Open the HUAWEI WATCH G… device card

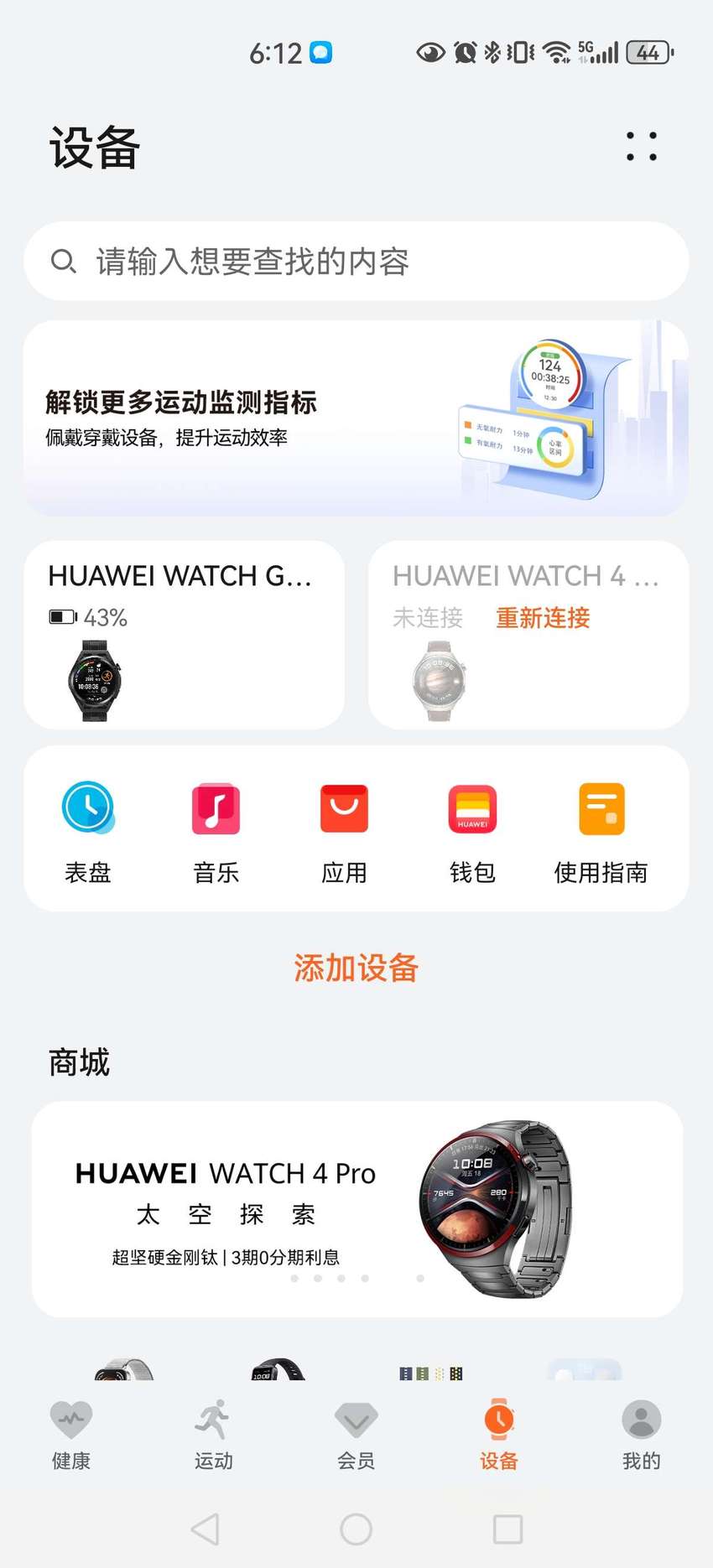[185, 635]
